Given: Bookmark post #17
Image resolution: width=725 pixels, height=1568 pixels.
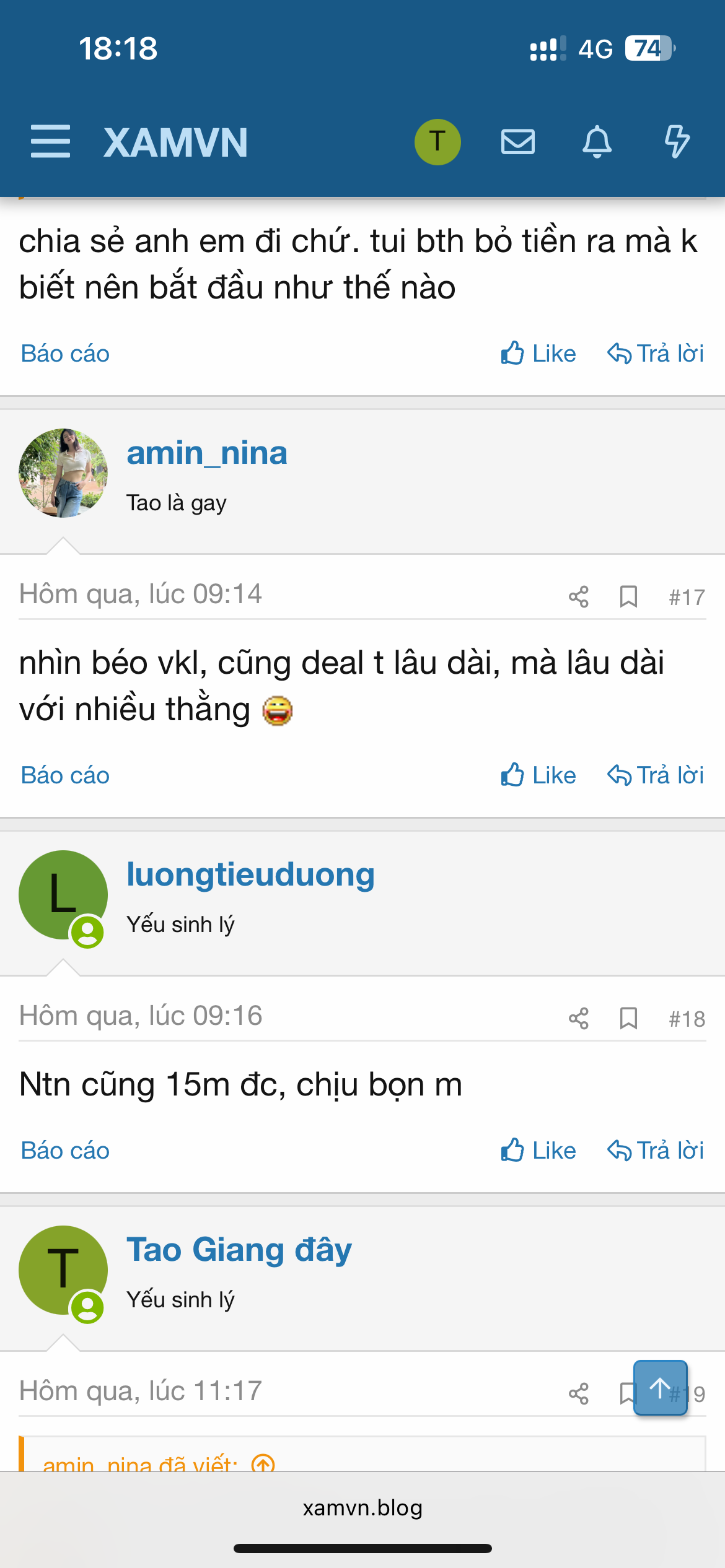Looking at the screenshot, I should (628, 597).
